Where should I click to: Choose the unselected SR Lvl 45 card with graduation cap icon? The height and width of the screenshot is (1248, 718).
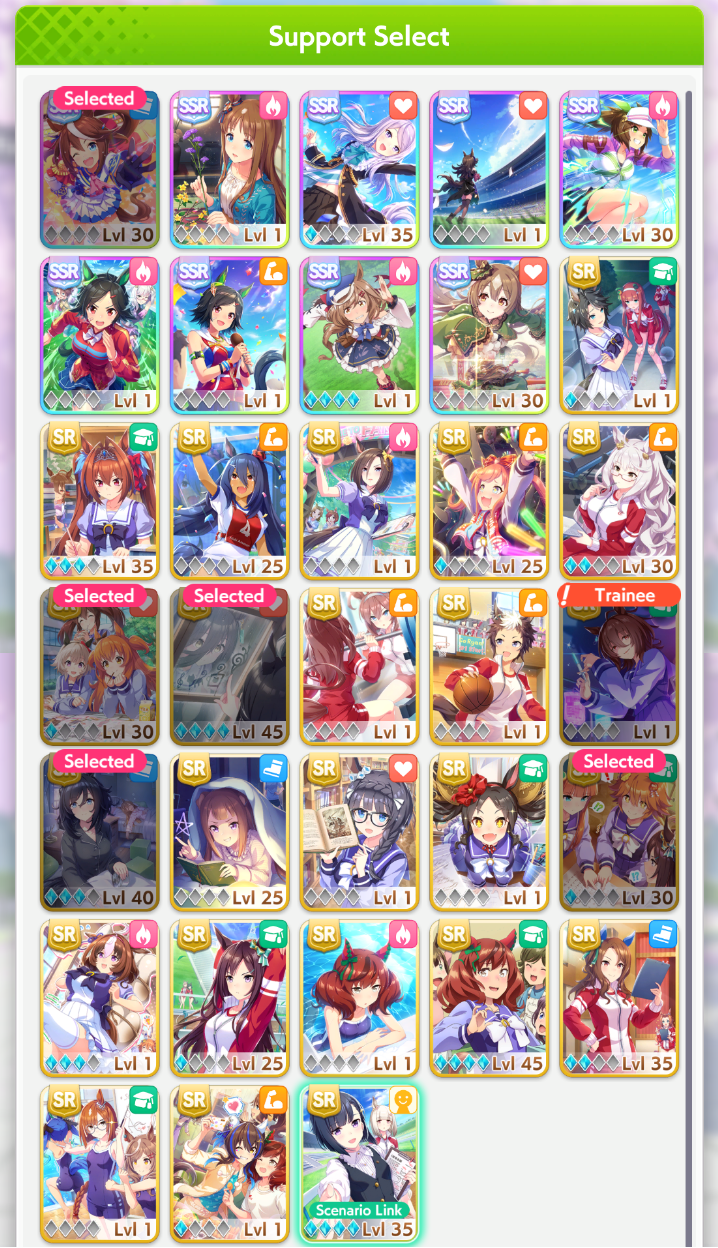(x=489, y=999)
